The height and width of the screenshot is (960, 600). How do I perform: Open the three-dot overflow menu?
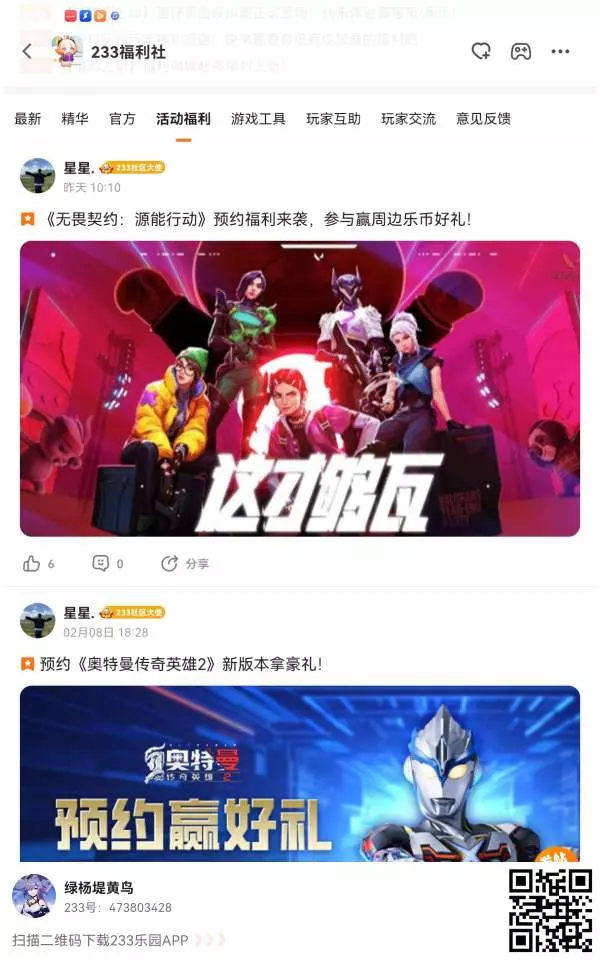(560, 51)
